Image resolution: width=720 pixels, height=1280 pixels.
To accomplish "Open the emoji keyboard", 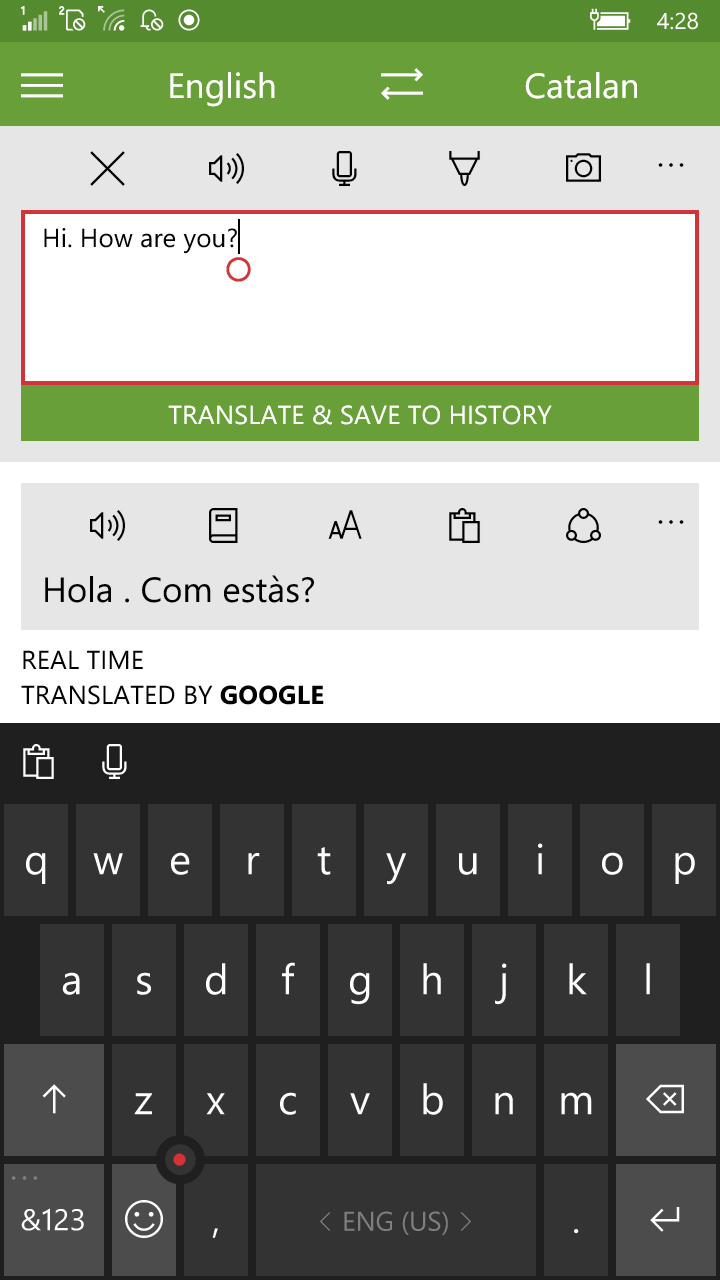I will [143, 1219].
